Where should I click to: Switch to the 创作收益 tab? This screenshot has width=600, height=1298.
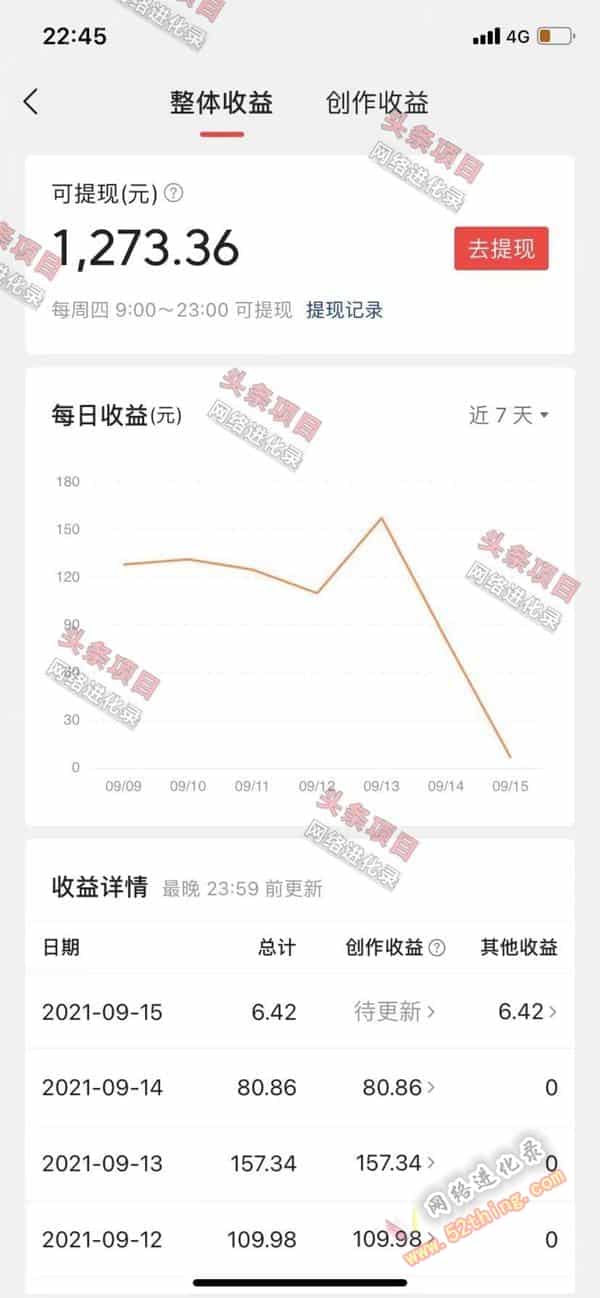click(x=377, y=102)
